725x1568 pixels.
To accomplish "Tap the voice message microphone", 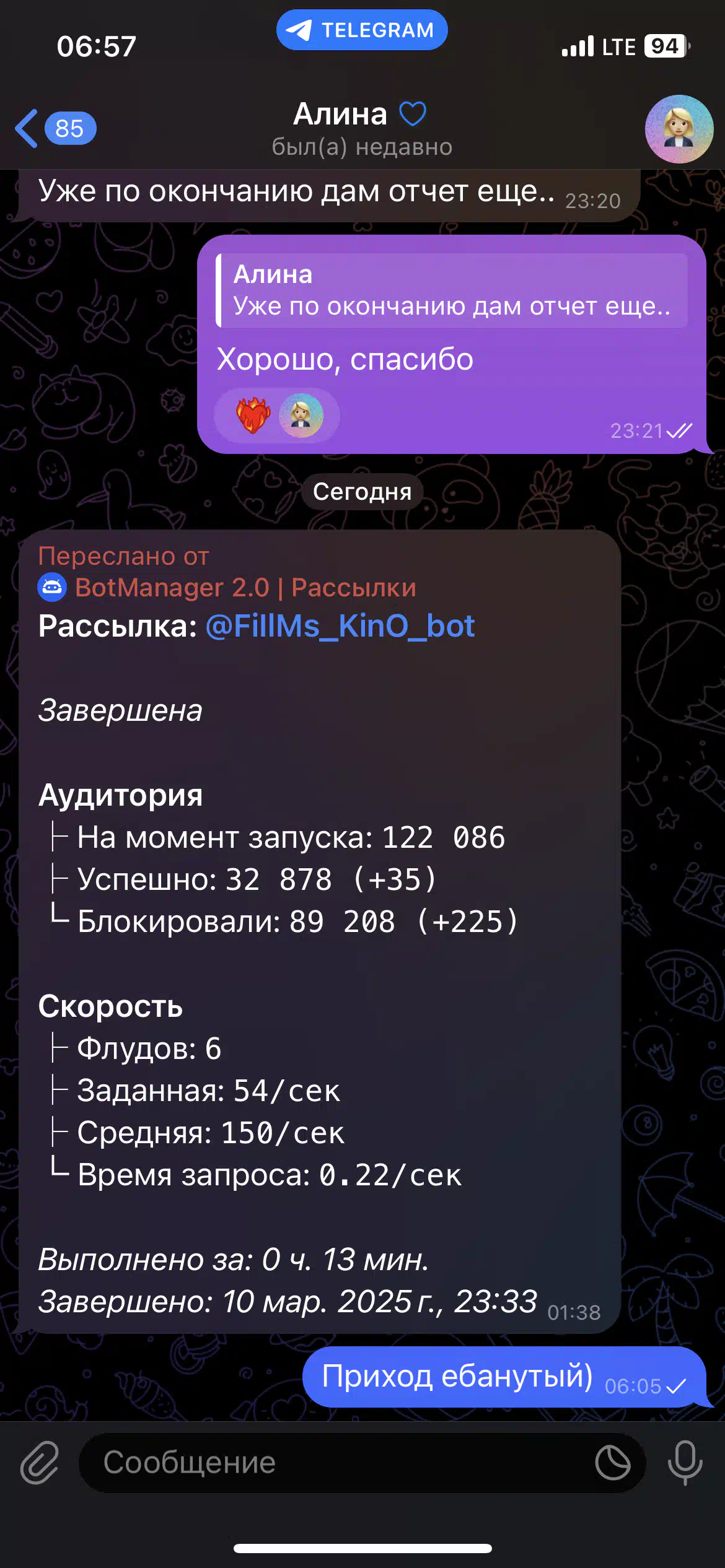I will 685,1462.
